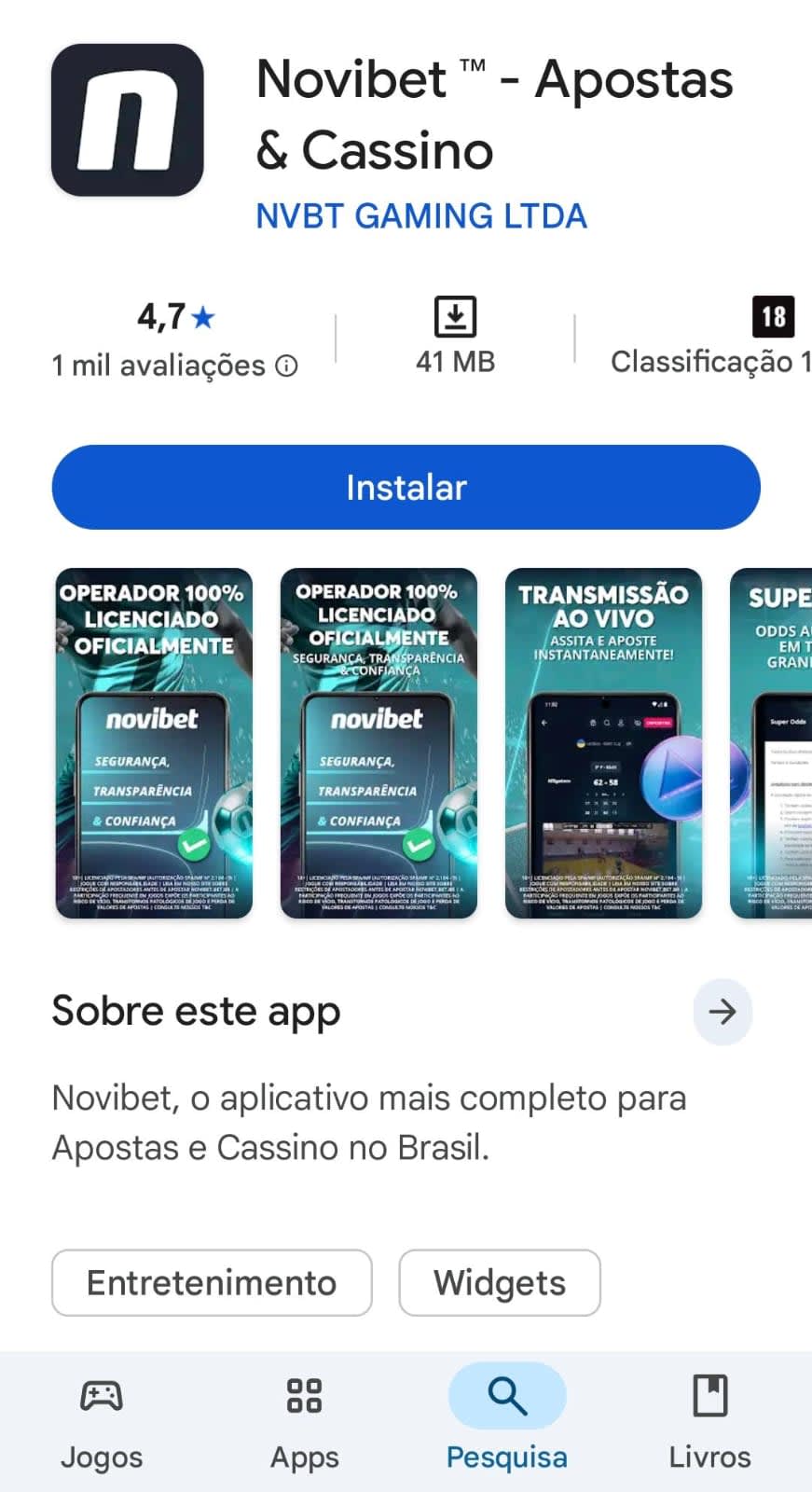812x1492 pixels.
Task: Open the NVBT GAMING LTDA developer page
Action: (x=420, y=216)
